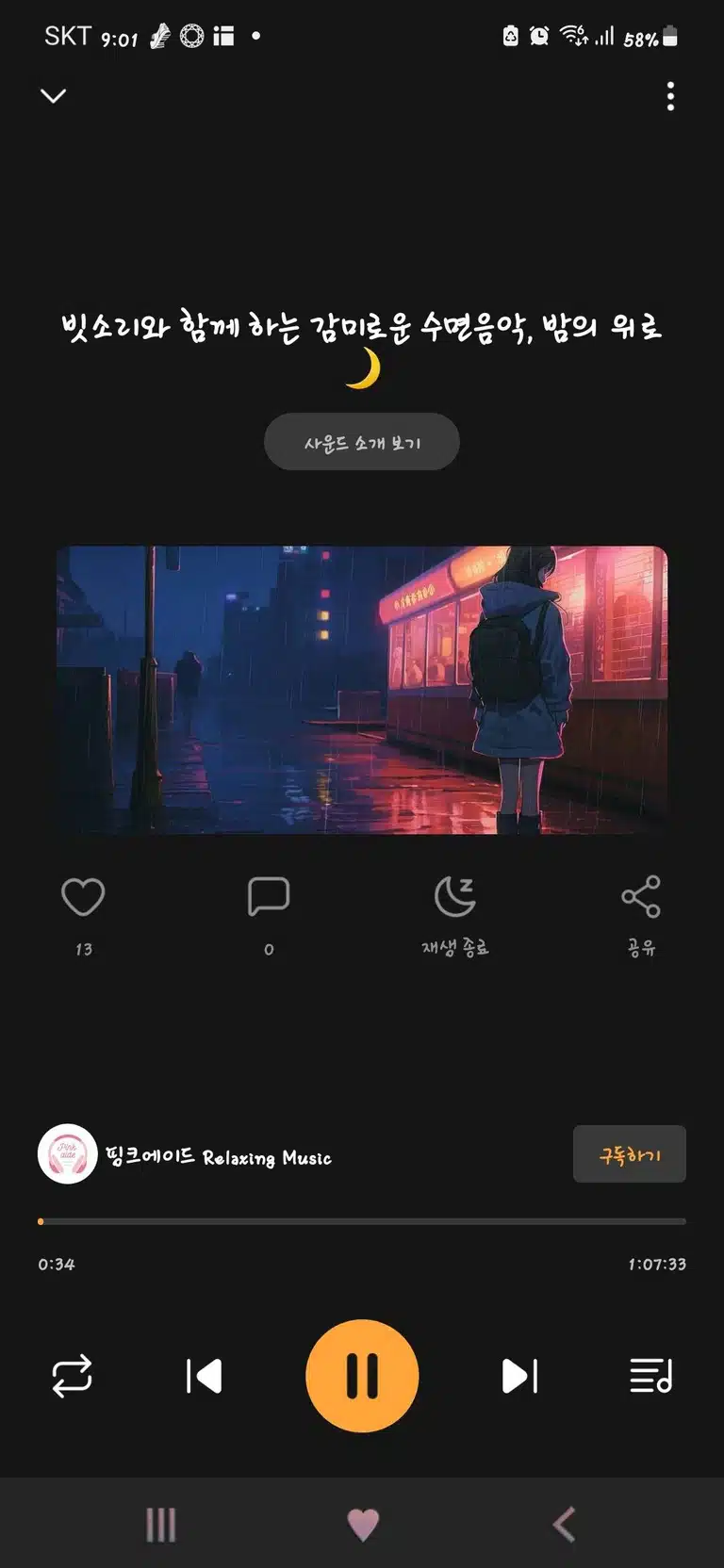Share this sound via 공유 icon

pyautogui.click(x=641, y=897)
